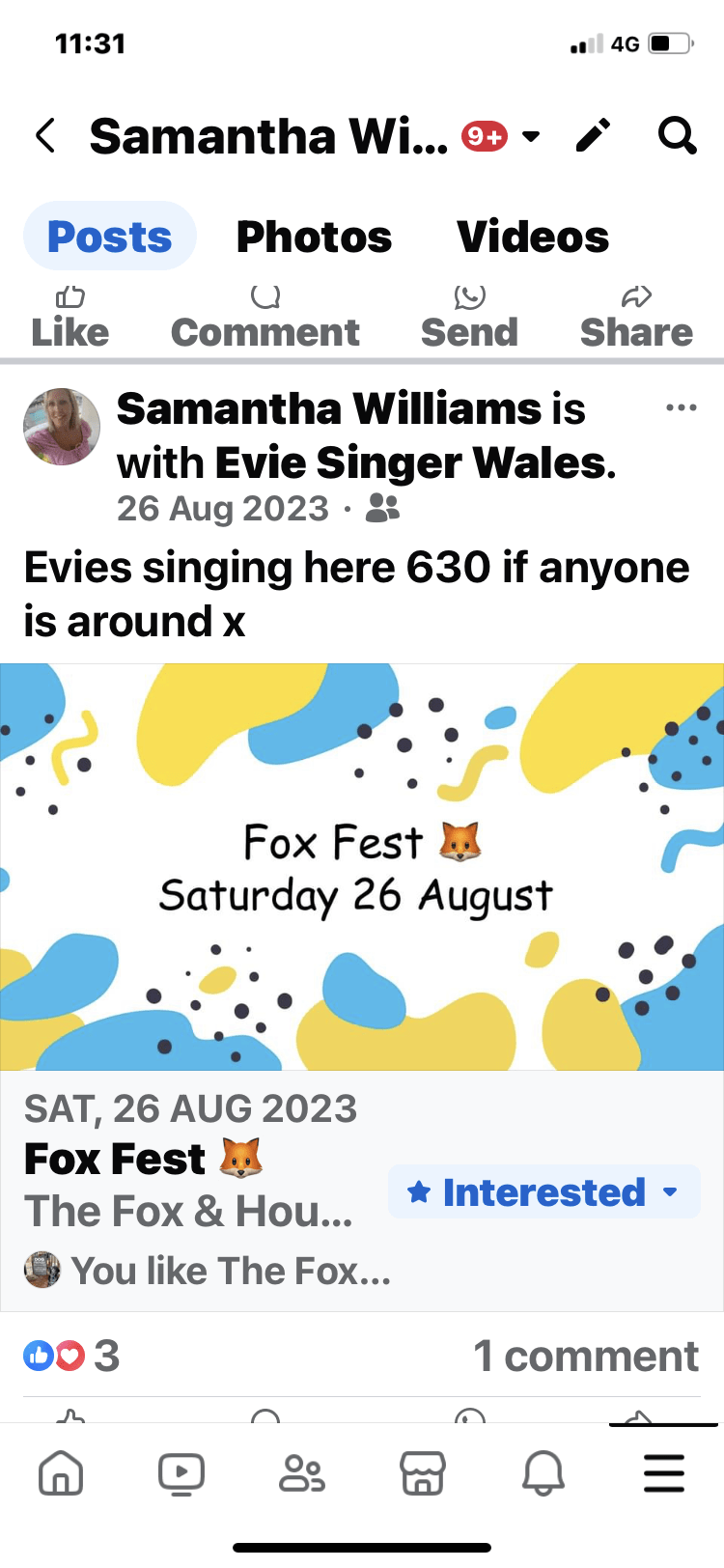View reactions on the Fox Fest post
724x1568 pixels.
[x=70, y=1357]
